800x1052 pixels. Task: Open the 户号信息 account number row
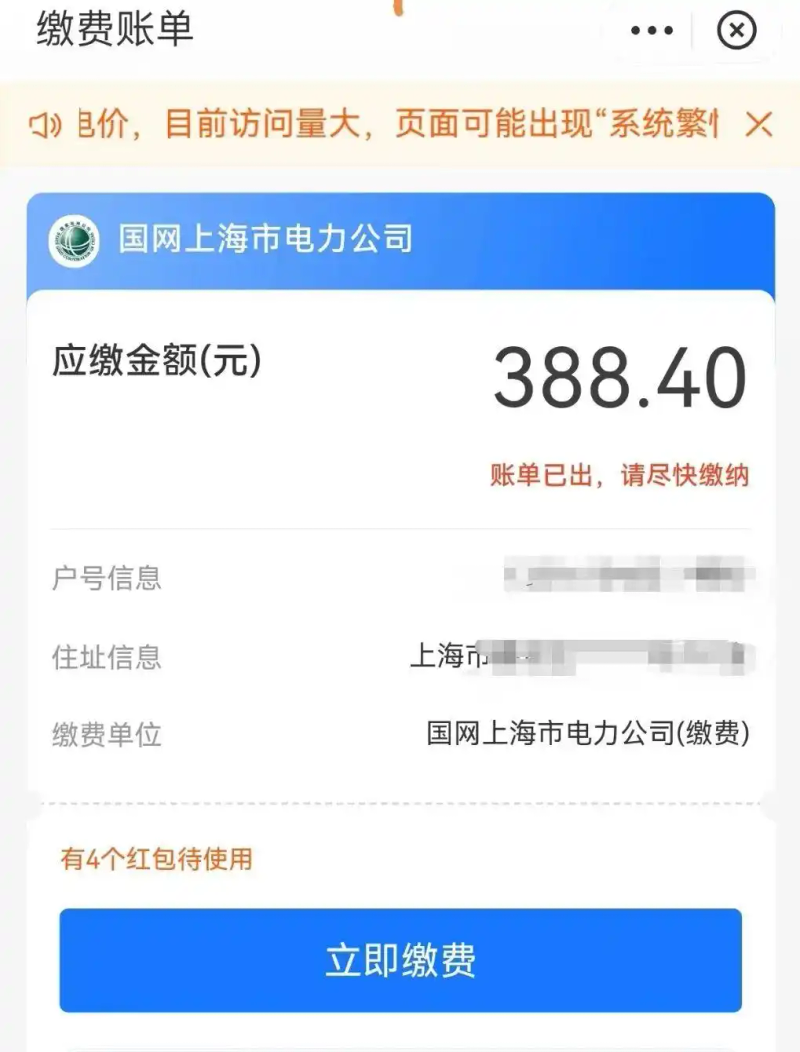click(x=105, y=578)
